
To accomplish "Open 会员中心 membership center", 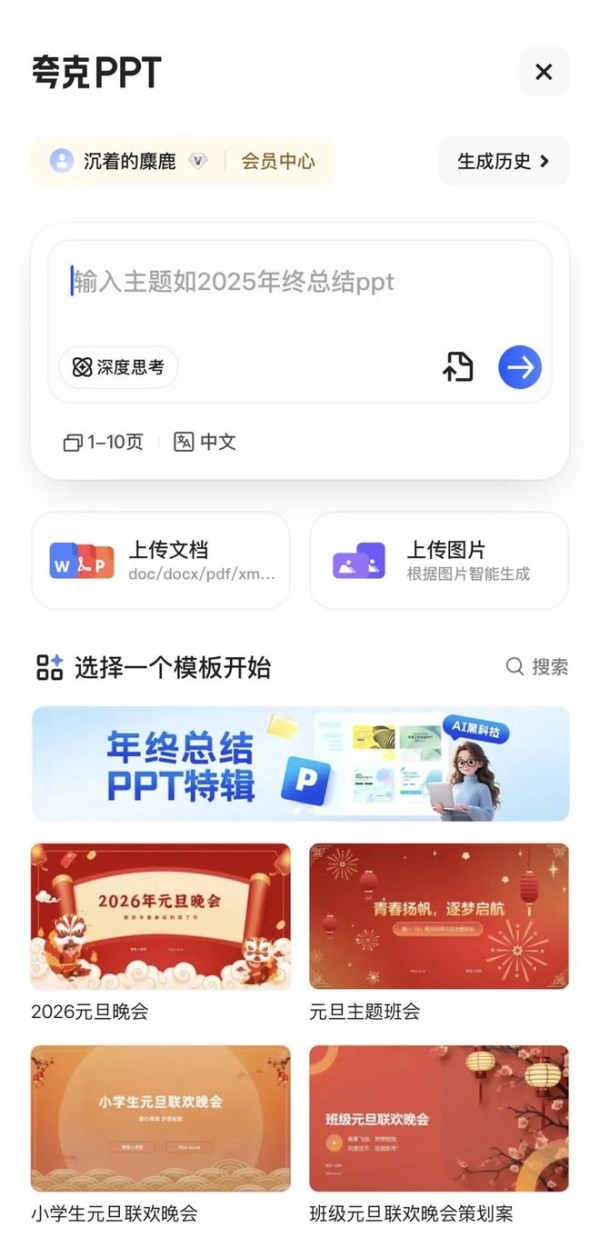I will pos(277,161).
